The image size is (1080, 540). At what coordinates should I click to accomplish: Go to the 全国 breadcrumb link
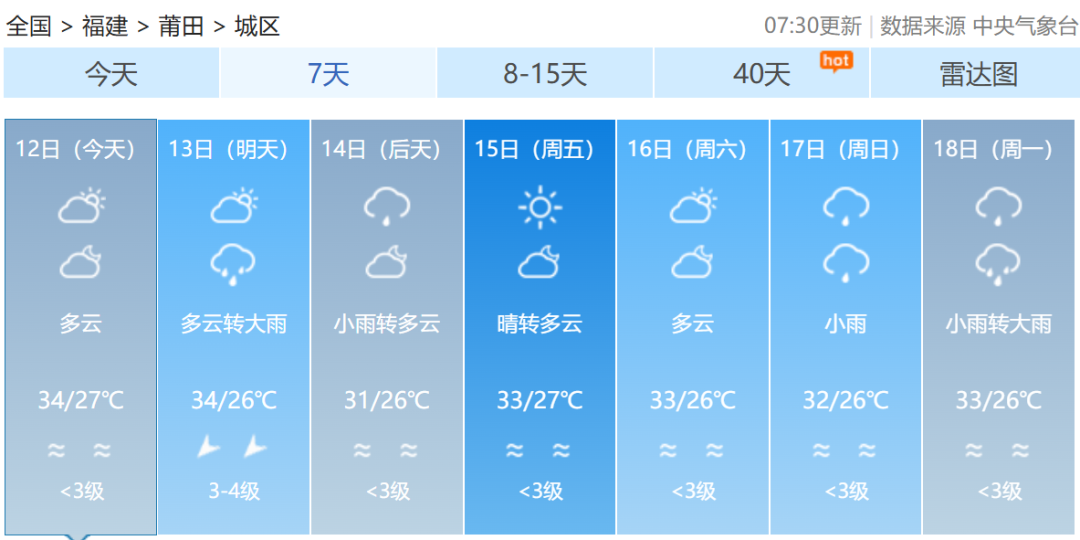pos(28,26)
